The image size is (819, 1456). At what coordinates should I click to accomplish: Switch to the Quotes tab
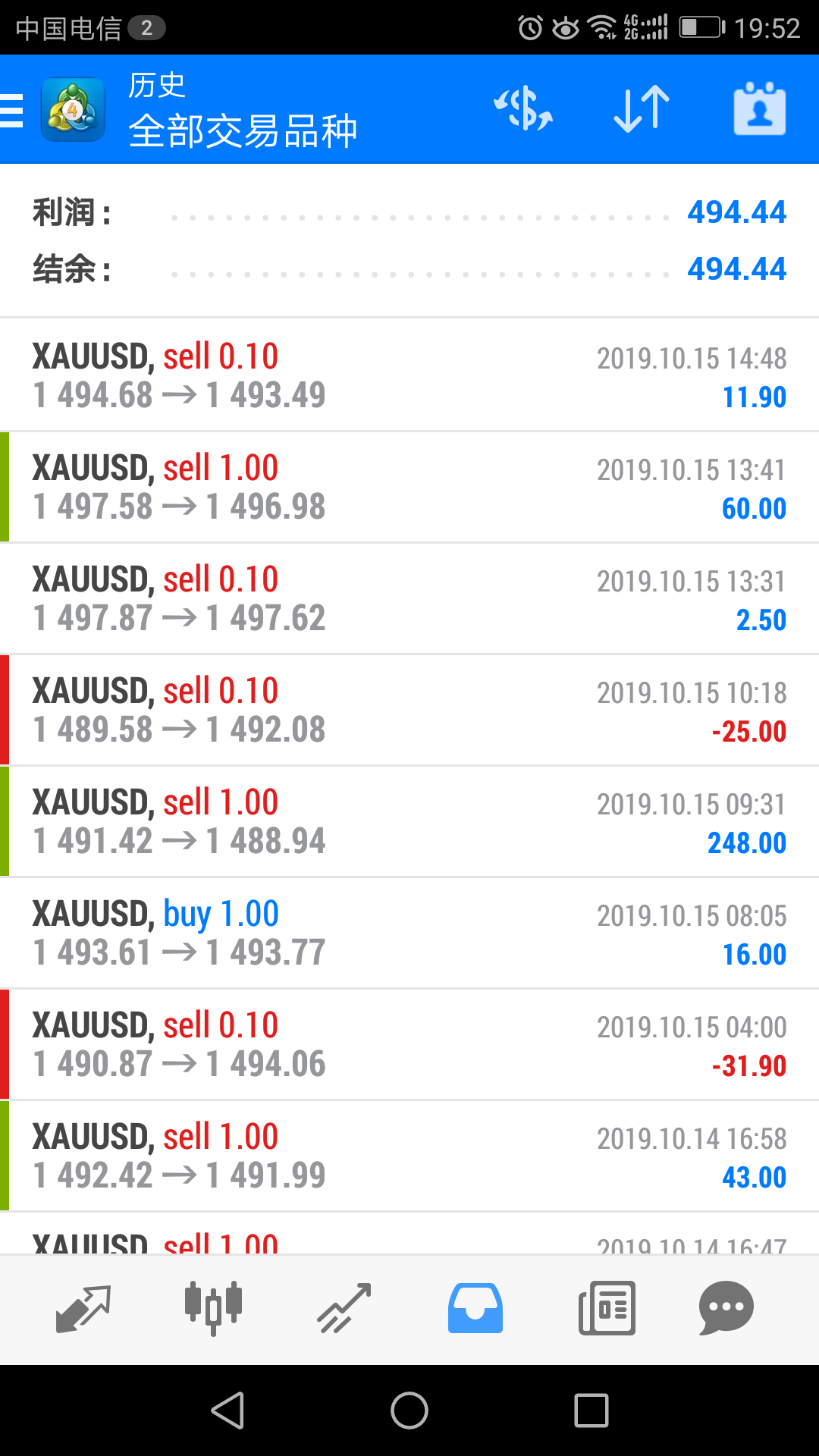pyautogui.click(x=83, y=1308)
